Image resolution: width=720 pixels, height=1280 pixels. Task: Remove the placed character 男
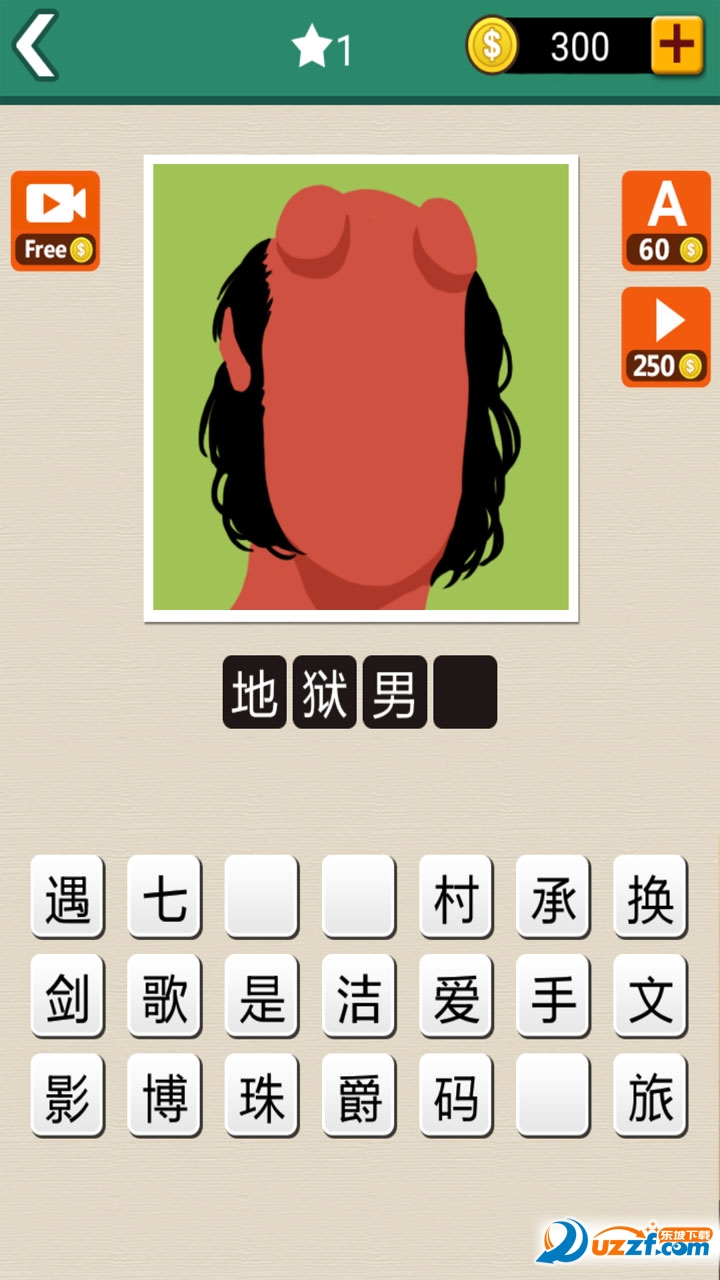point(394,692)
